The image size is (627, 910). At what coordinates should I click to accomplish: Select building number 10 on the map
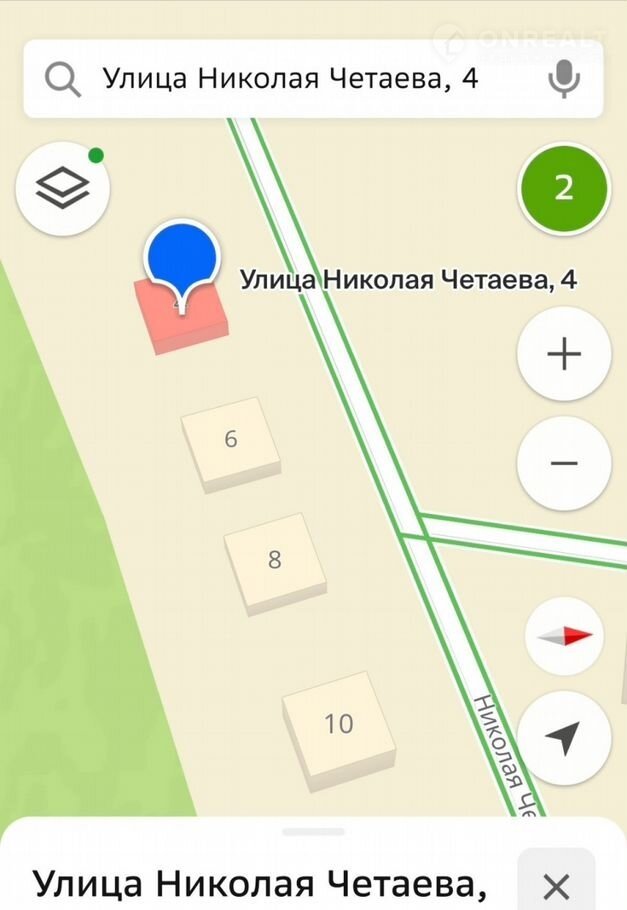click(338, 723)
